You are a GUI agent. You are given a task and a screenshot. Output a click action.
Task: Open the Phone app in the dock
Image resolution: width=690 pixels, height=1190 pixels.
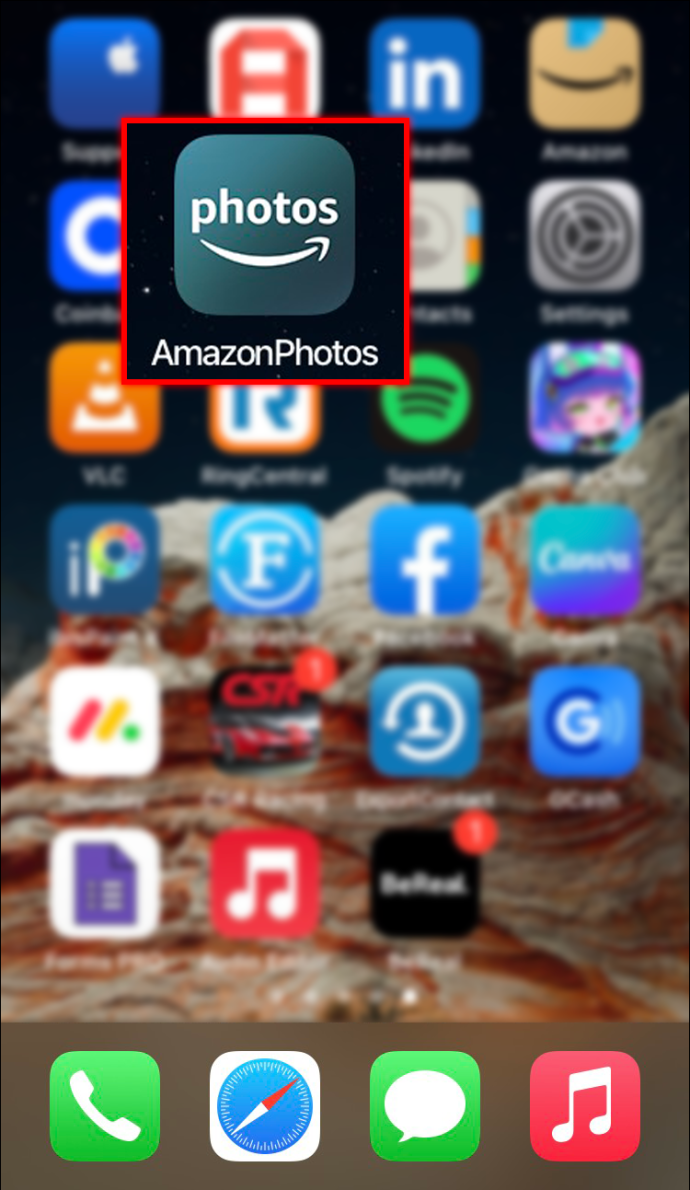point(105,1105)
